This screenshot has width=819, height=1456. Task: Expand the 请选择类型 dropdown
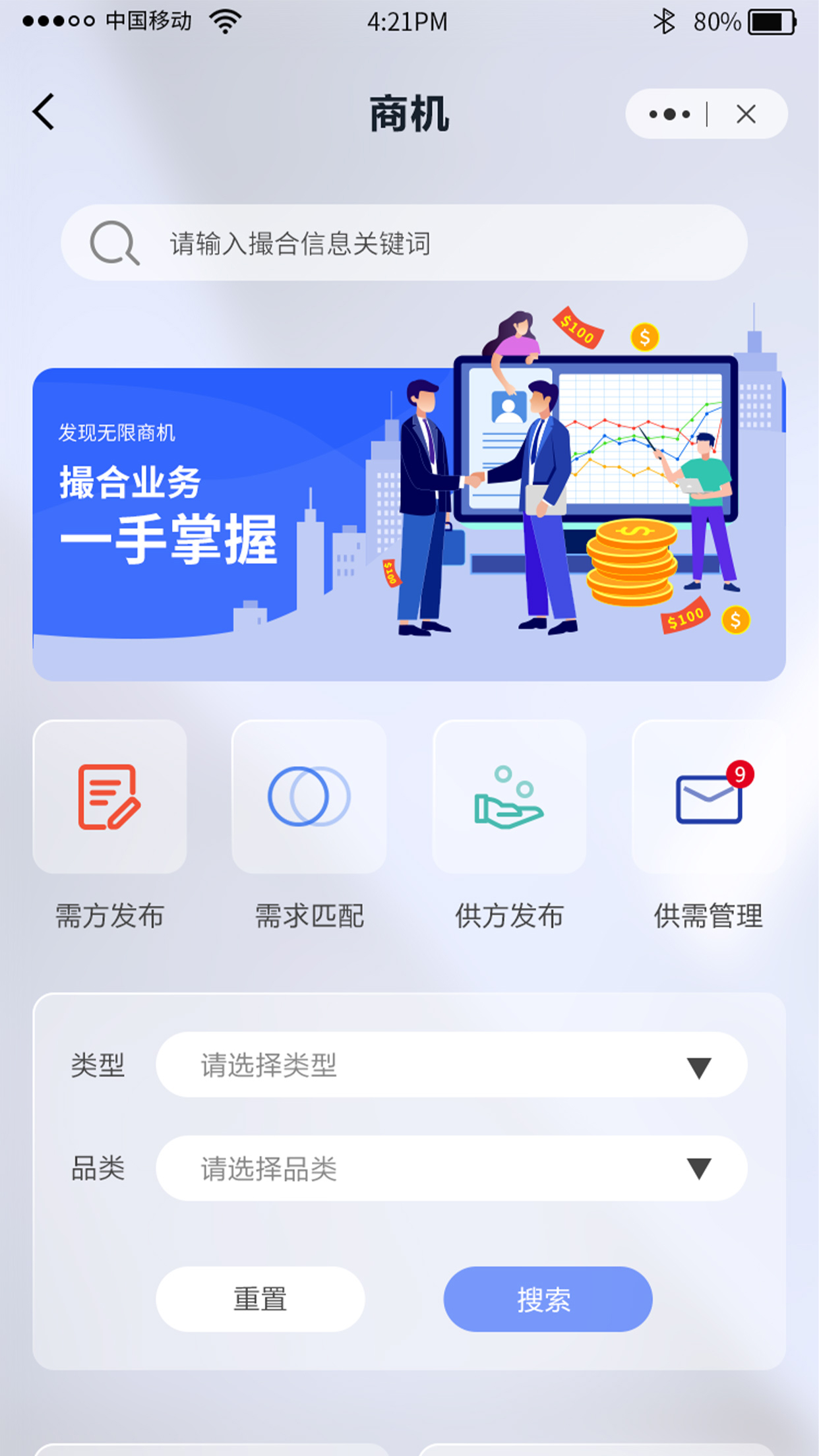coord(451,1065)
